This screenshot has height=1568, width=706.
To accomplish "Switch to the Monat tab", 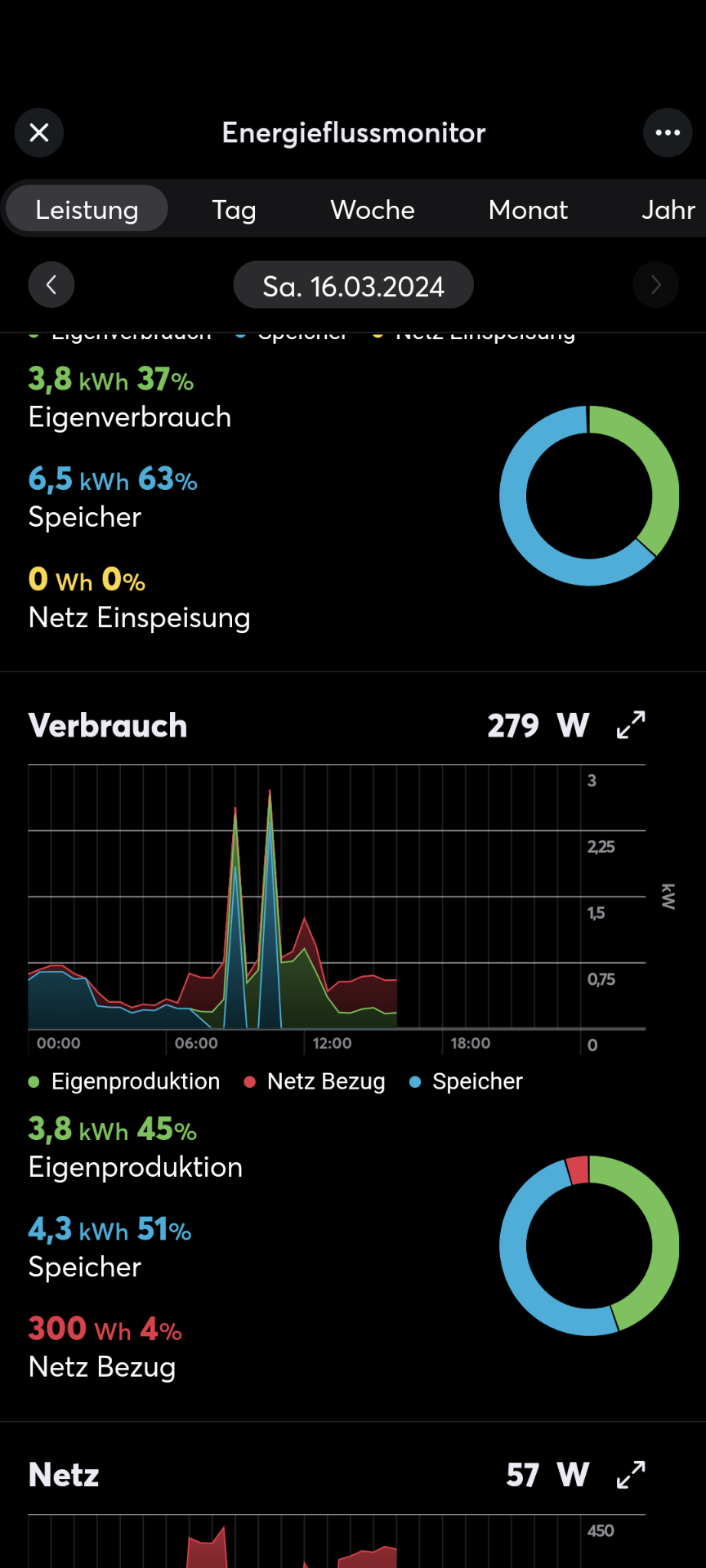I will coord(528,210).
